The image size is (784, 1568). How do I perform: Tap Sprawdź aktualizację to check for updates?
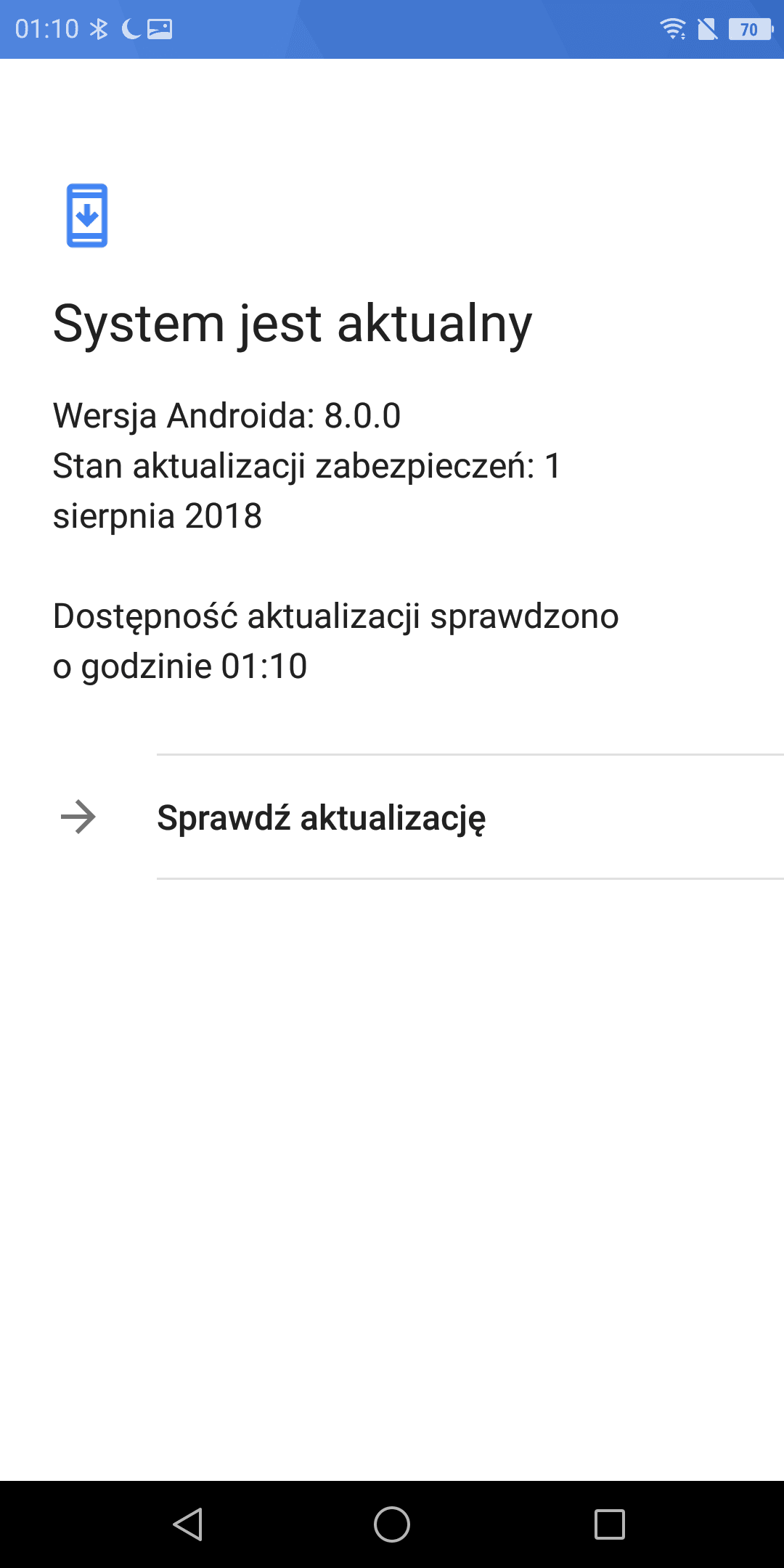click(392, 817)
